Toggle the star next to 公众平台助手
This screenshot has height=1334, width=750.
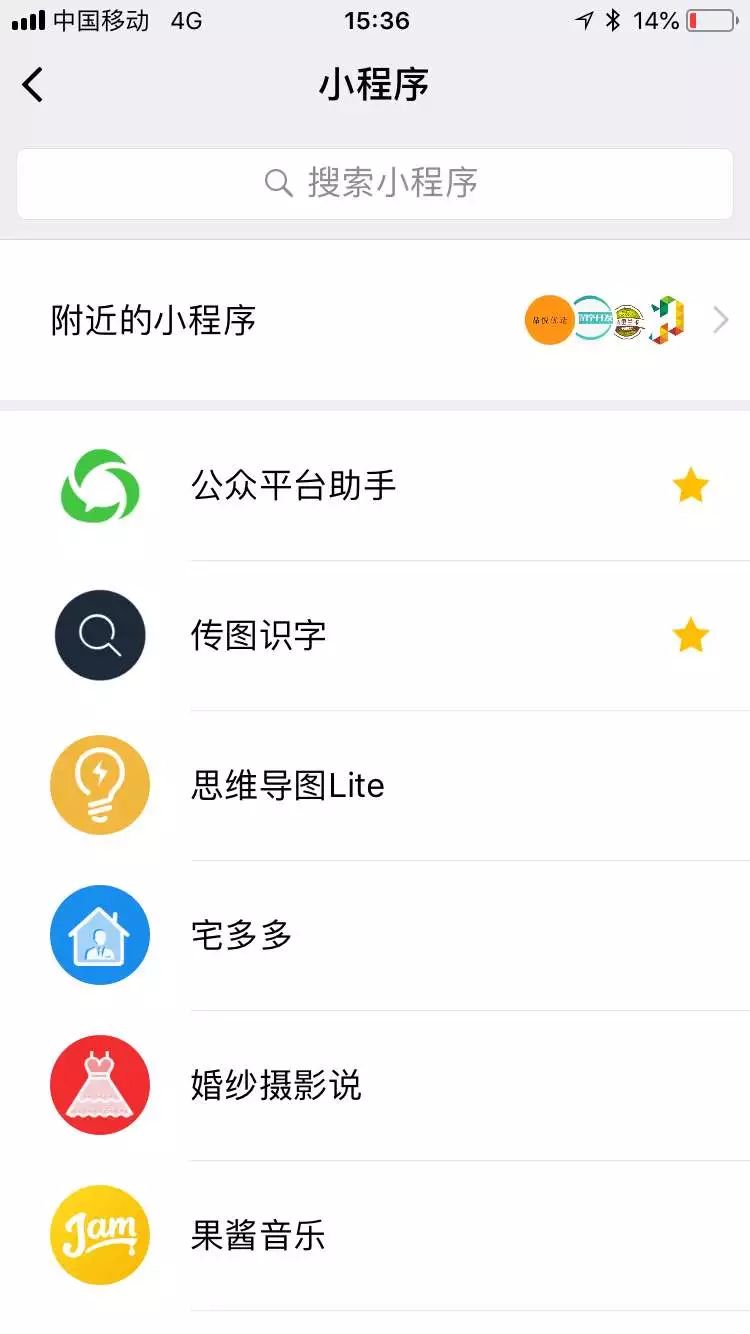coord(690,486)
